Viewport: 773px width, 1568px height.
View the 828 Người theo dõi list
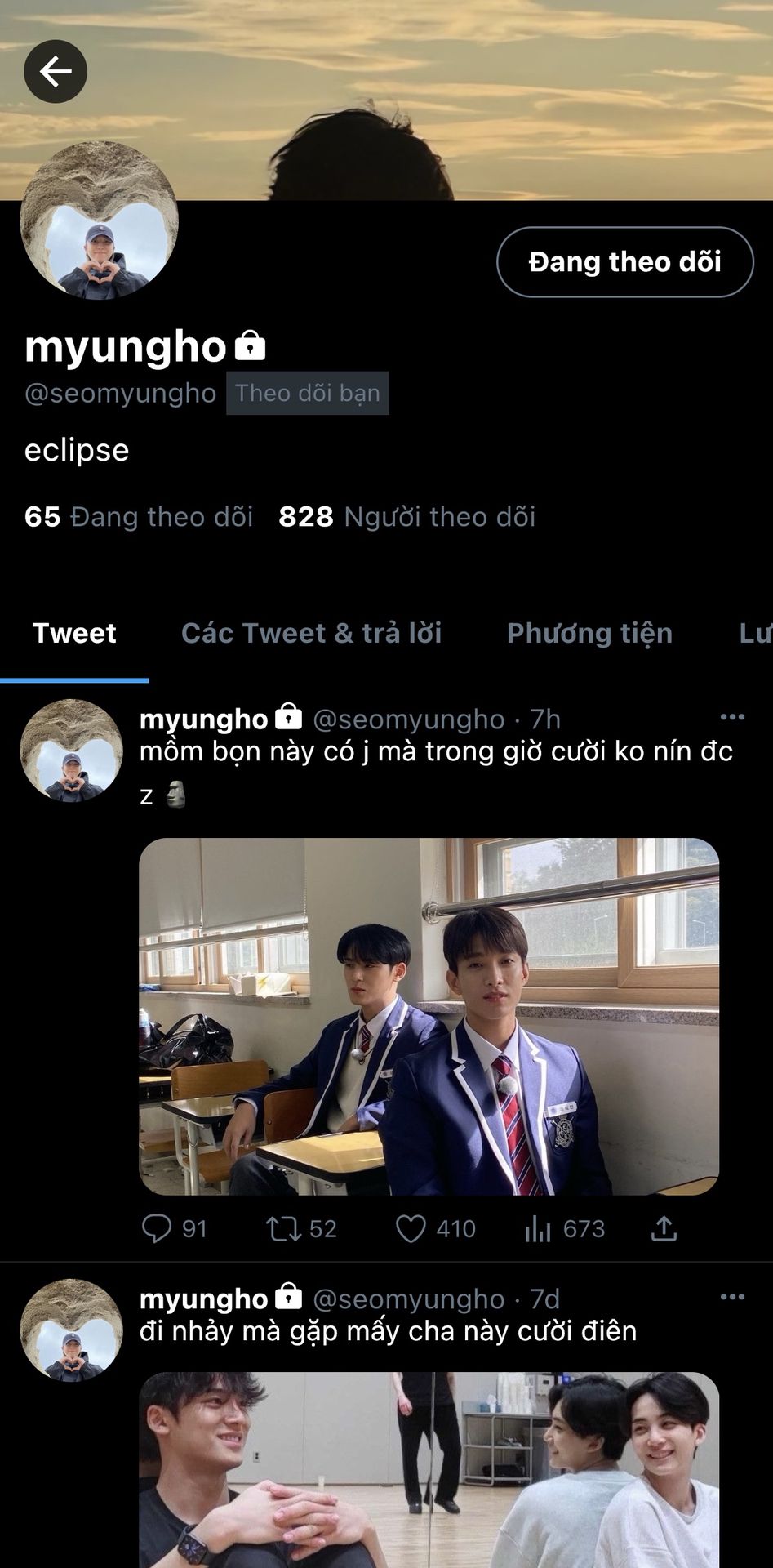(406, 516)
